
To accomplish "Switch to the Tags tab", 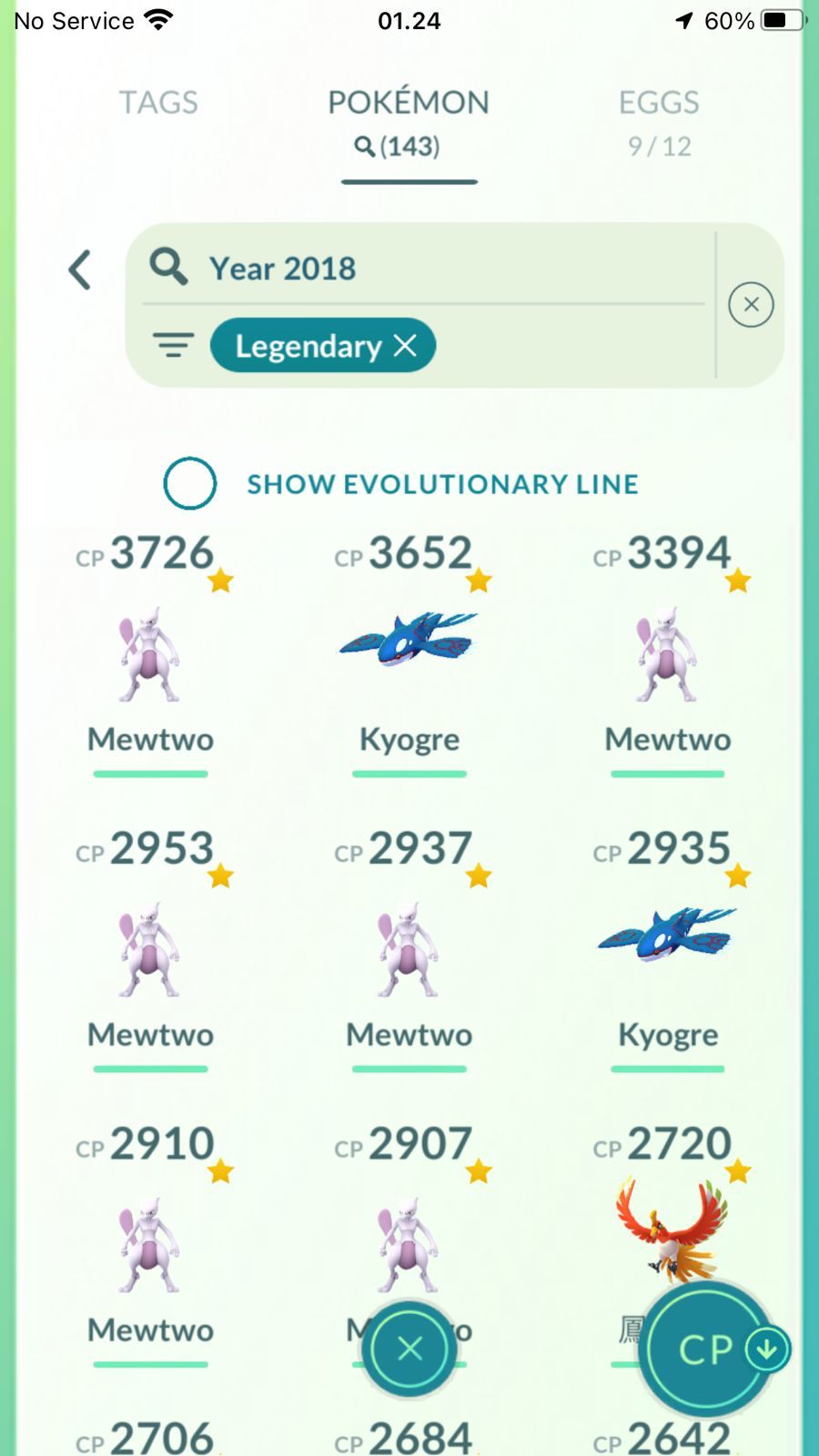I will pyautogui.click(x=158, y=103).
